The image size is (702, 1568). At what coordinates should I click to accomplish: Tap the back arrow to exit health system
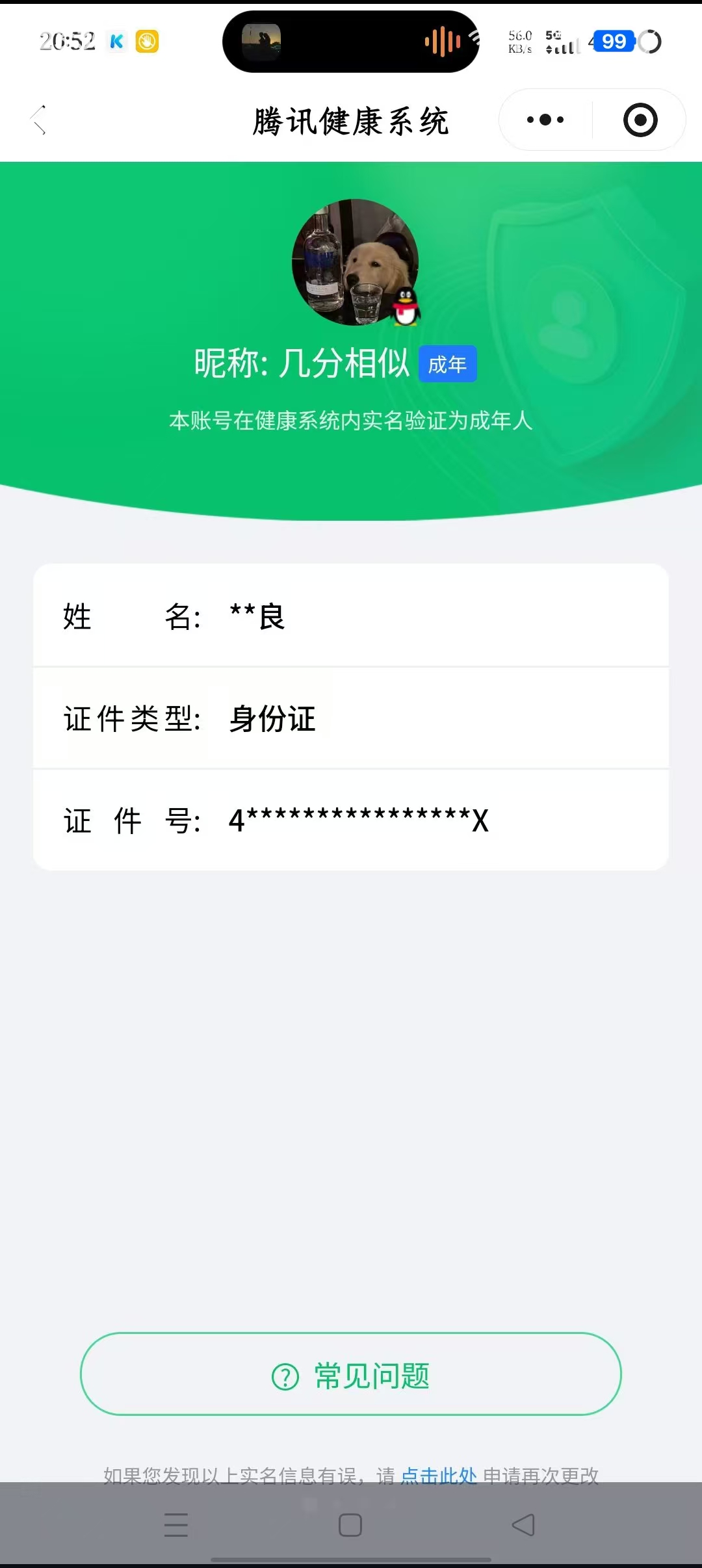pos(39,120)
